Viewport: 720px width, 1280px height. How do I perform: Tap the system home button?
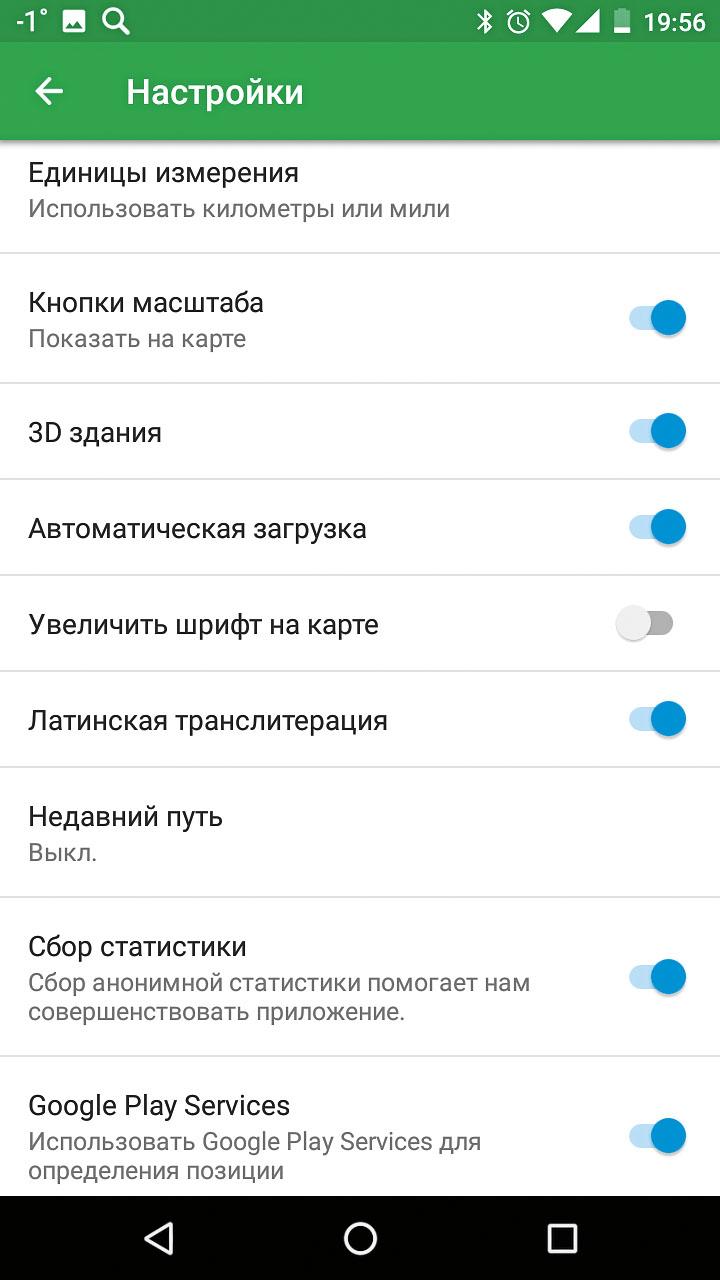360,1238
